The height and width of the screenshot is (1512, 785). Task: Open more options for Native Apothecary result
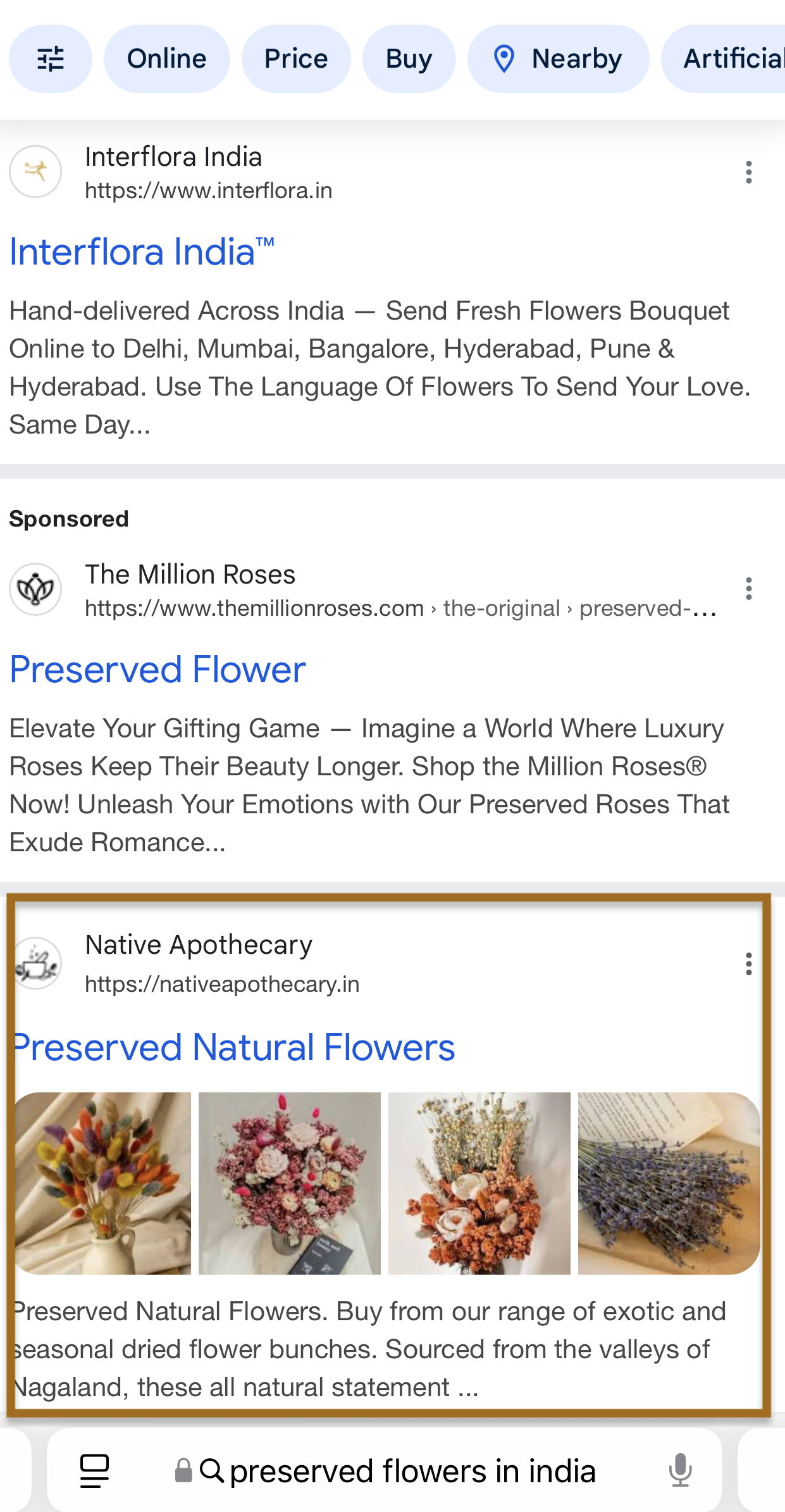(x=748, y=964)
